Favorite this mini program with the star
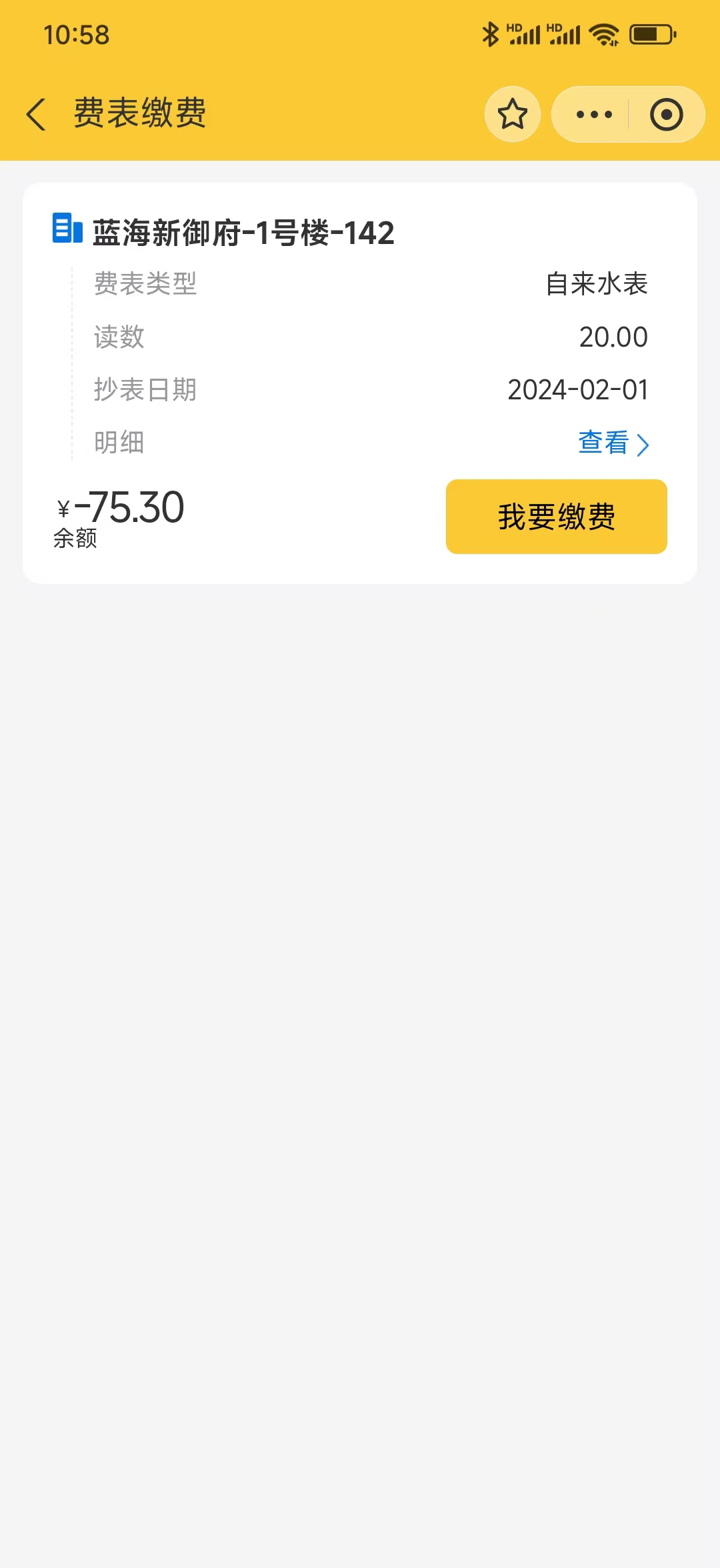720x1568 pixels. (513, 114)
